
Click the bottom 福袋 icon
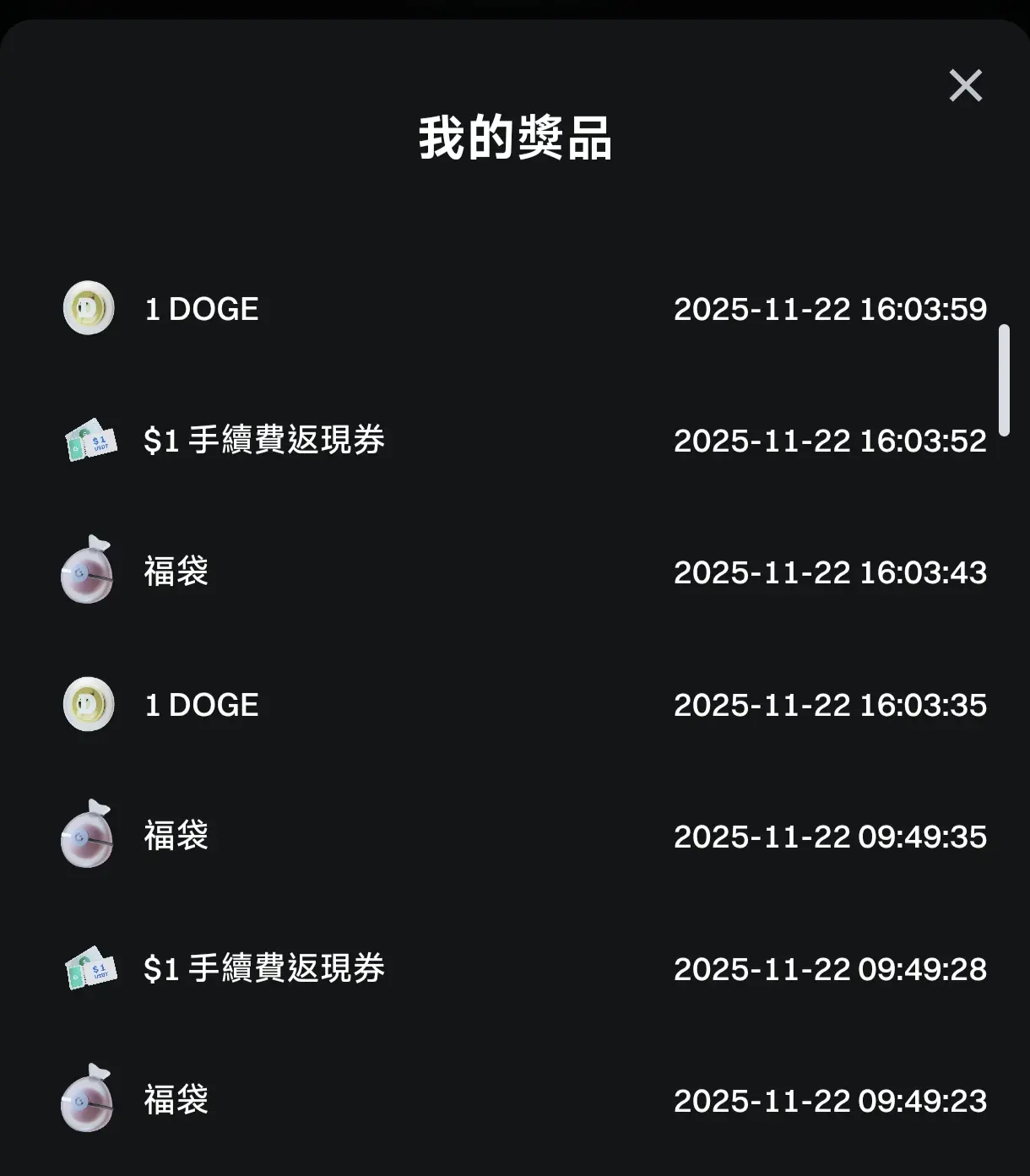pos(87,1100)
